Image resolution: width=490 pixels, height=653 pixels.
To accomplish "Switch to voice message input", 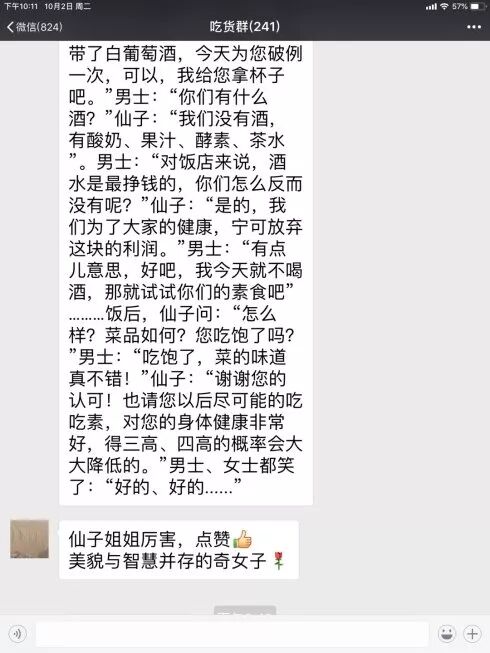I will [x=17, y=634].
